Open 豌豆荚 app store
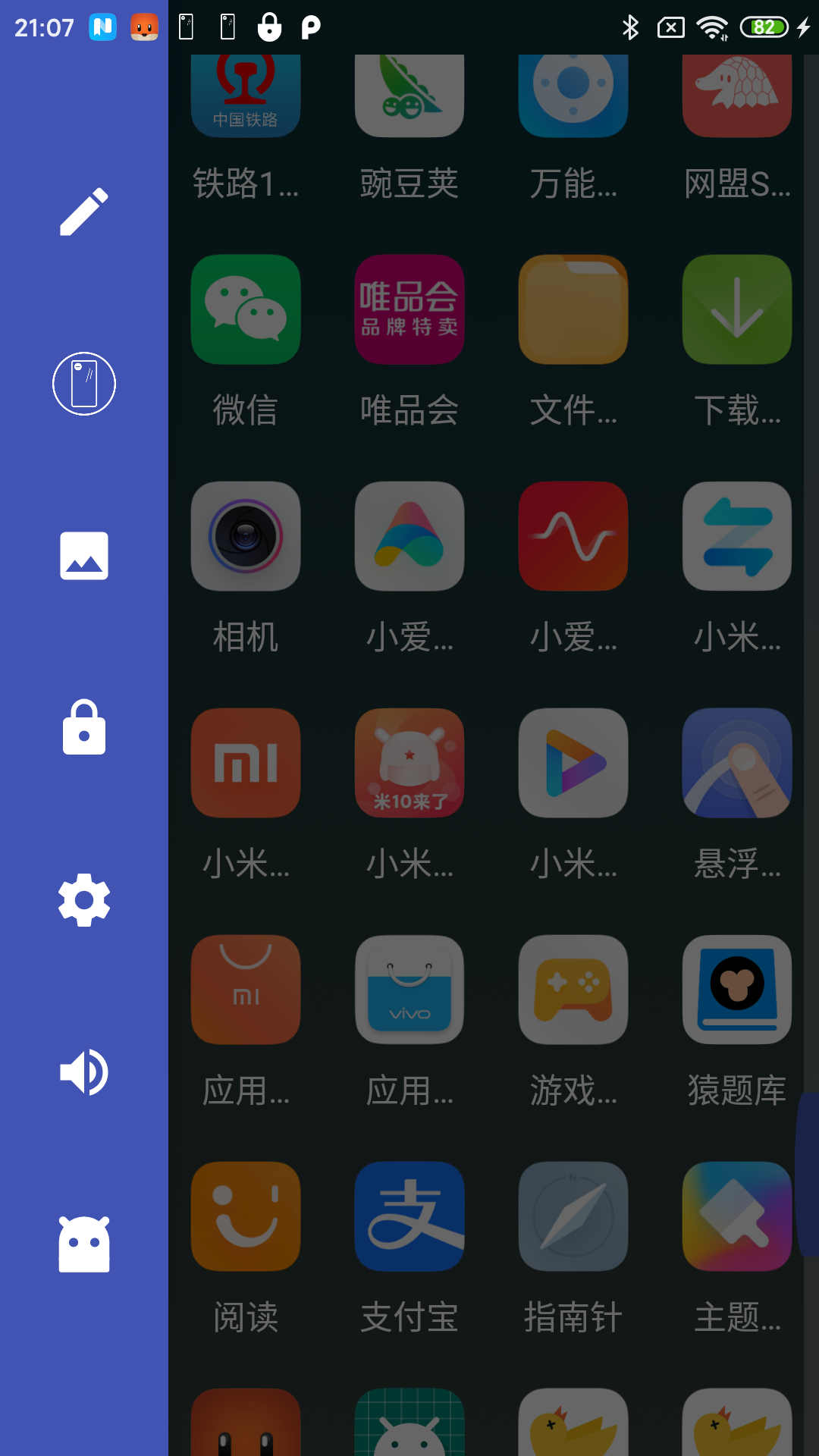This screenshot has width=819, height=1456. (409, 95)
